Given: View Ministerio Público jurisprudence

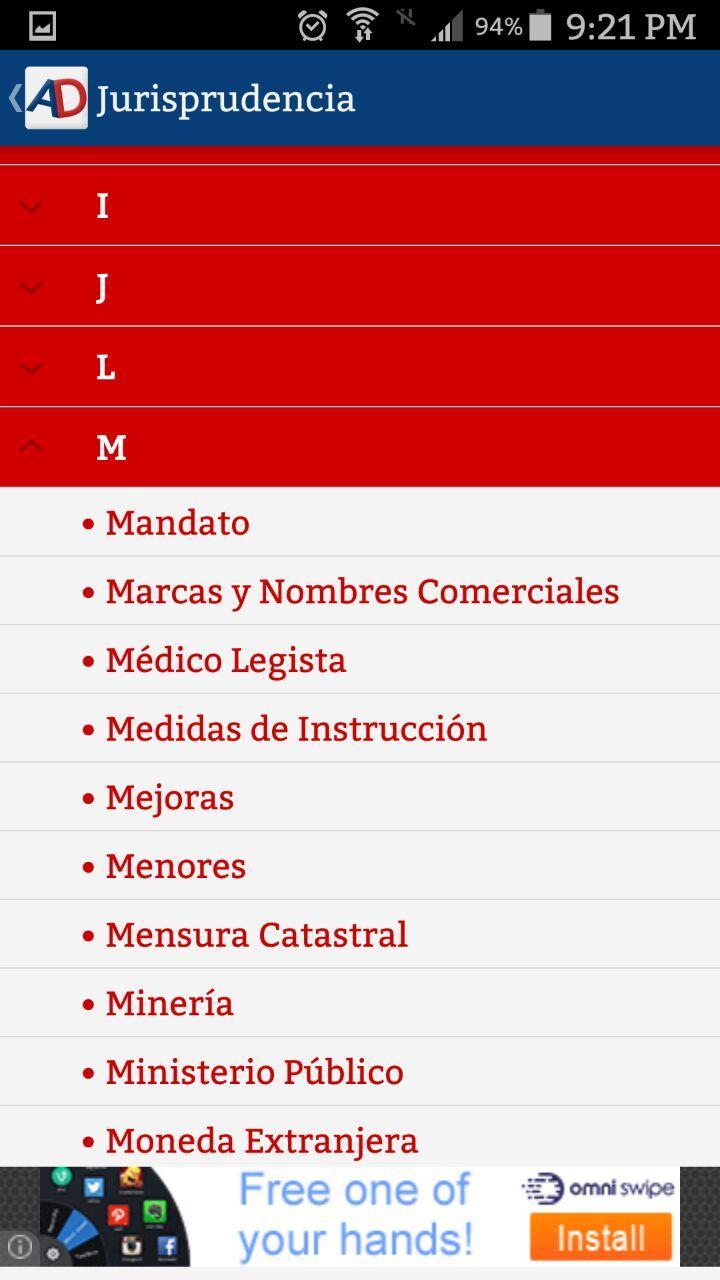Looking at the screenshot, I should click(x=255, y=1072).
